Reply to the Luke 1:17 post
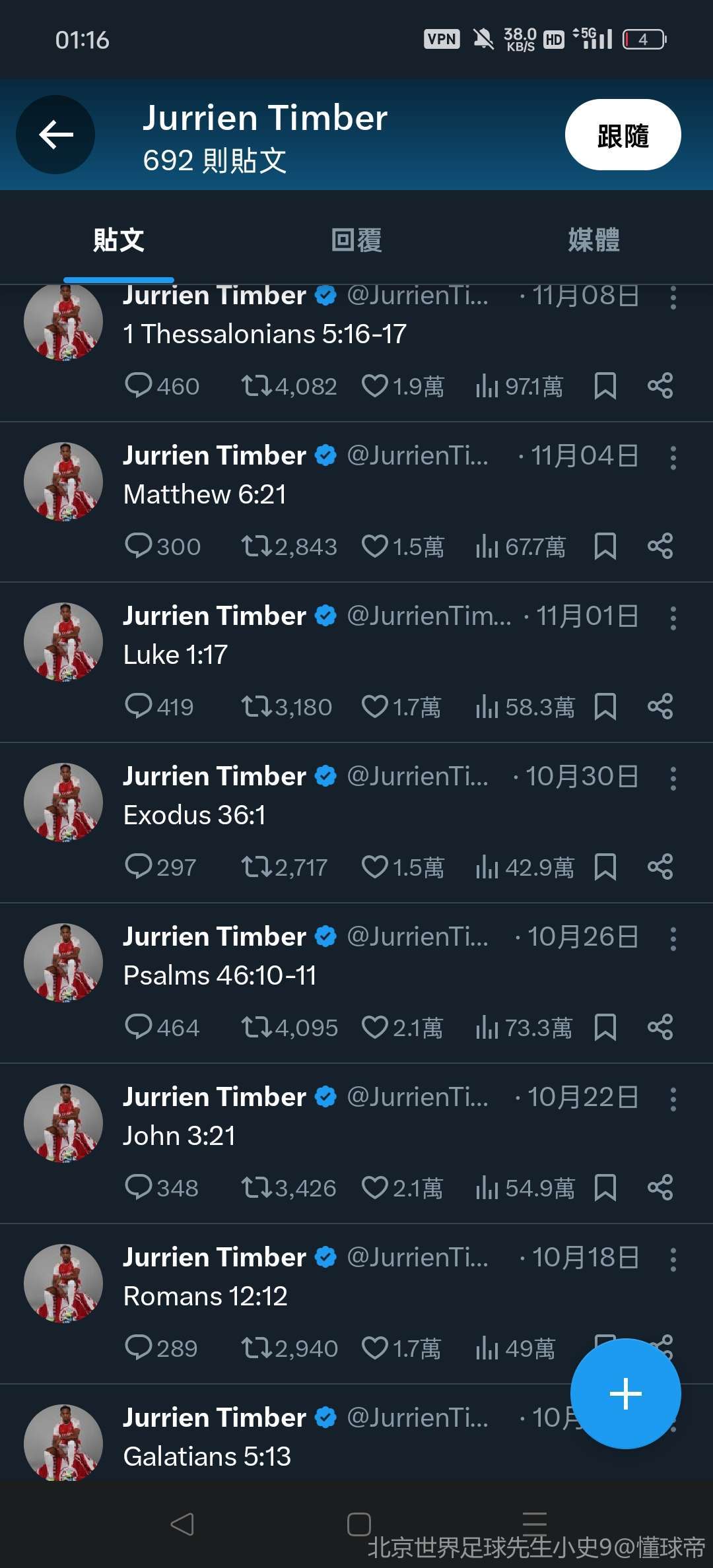Viewport: 713px width, 1568px height. [x=139, y=707]
